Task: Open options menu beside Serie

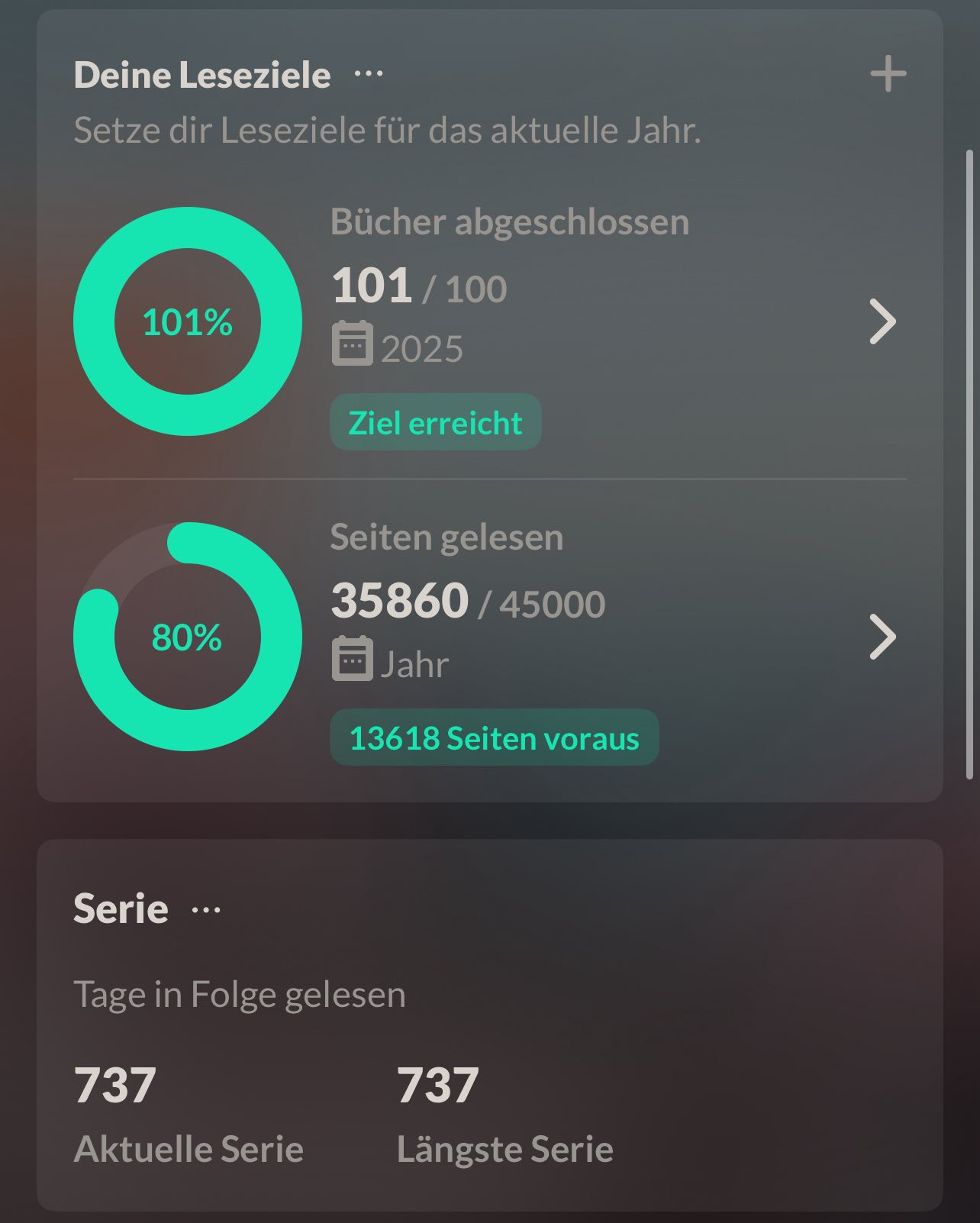Action: coord(206,909)
